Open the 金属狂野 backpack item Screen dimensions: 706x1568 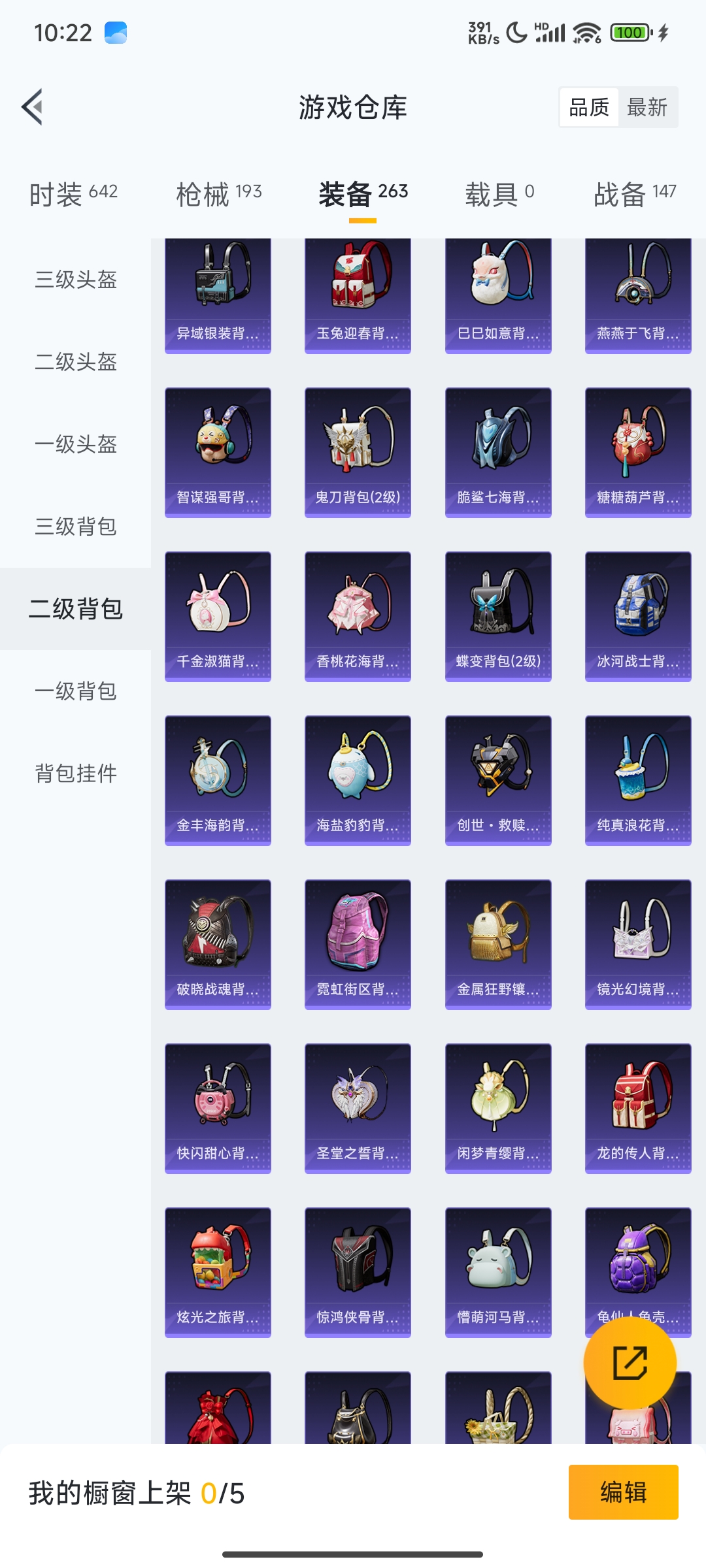pyautogui.click(x=498, y=945)
